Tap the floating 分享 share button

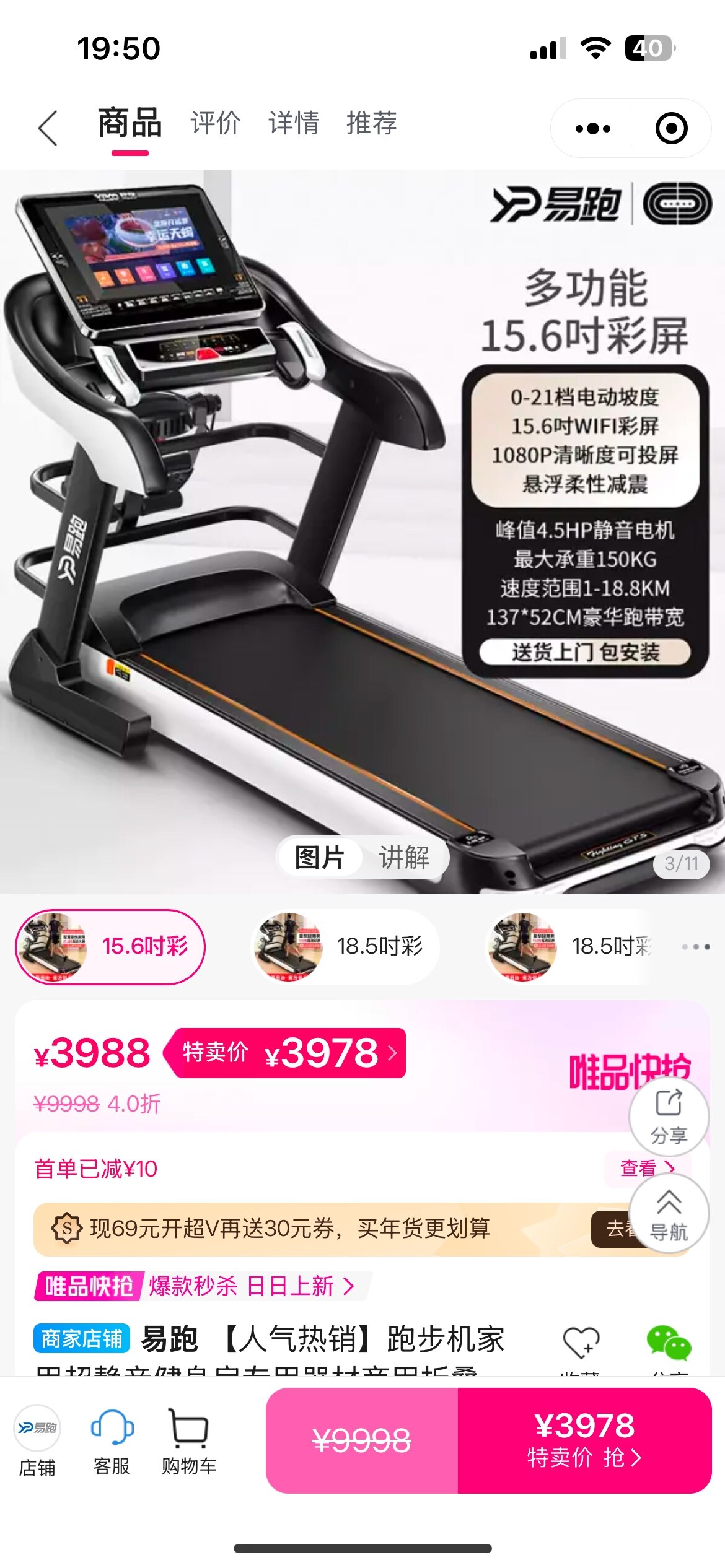point(669,1116)
